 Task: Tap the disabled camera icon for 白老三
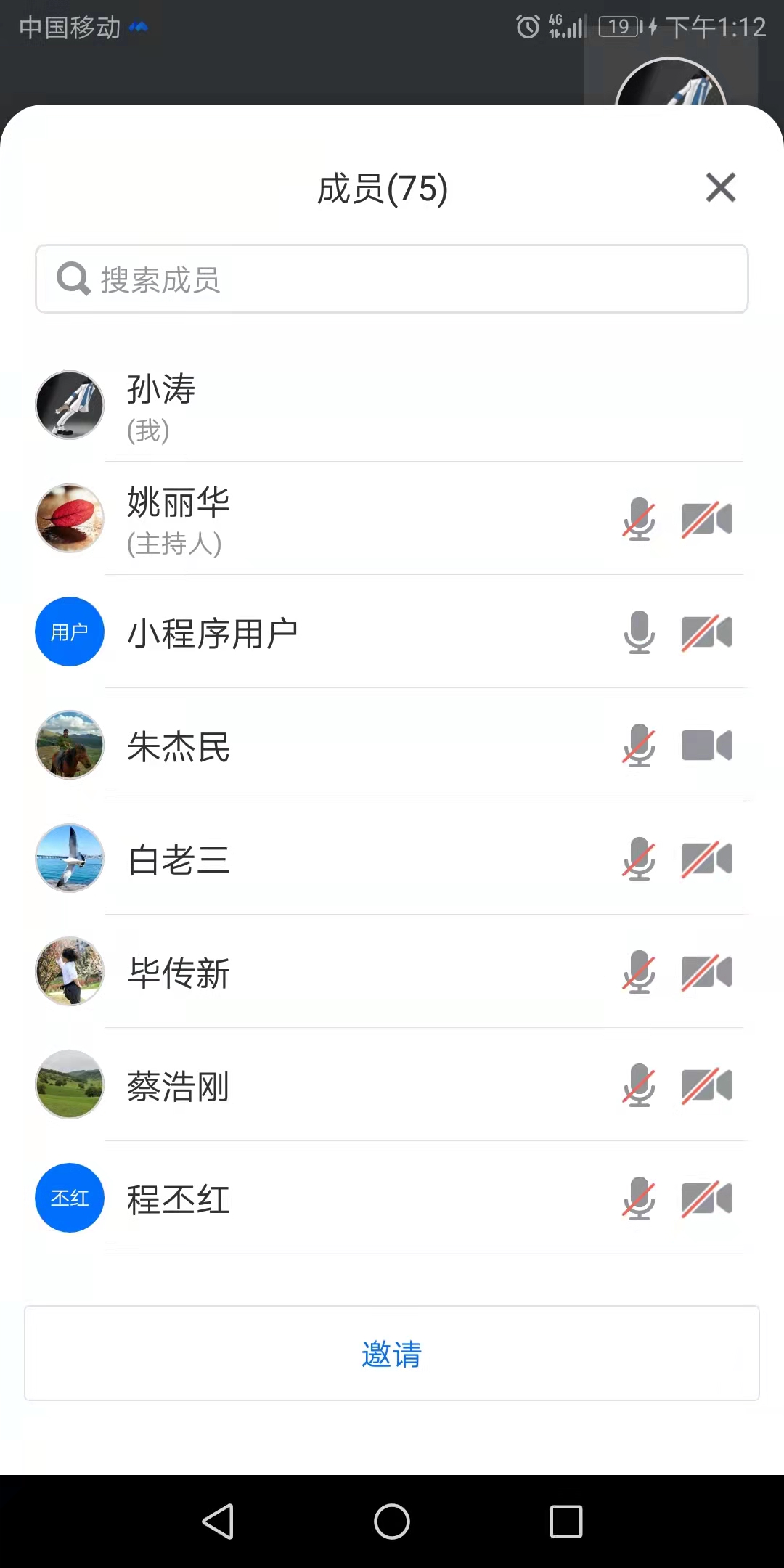coord(706,859)
